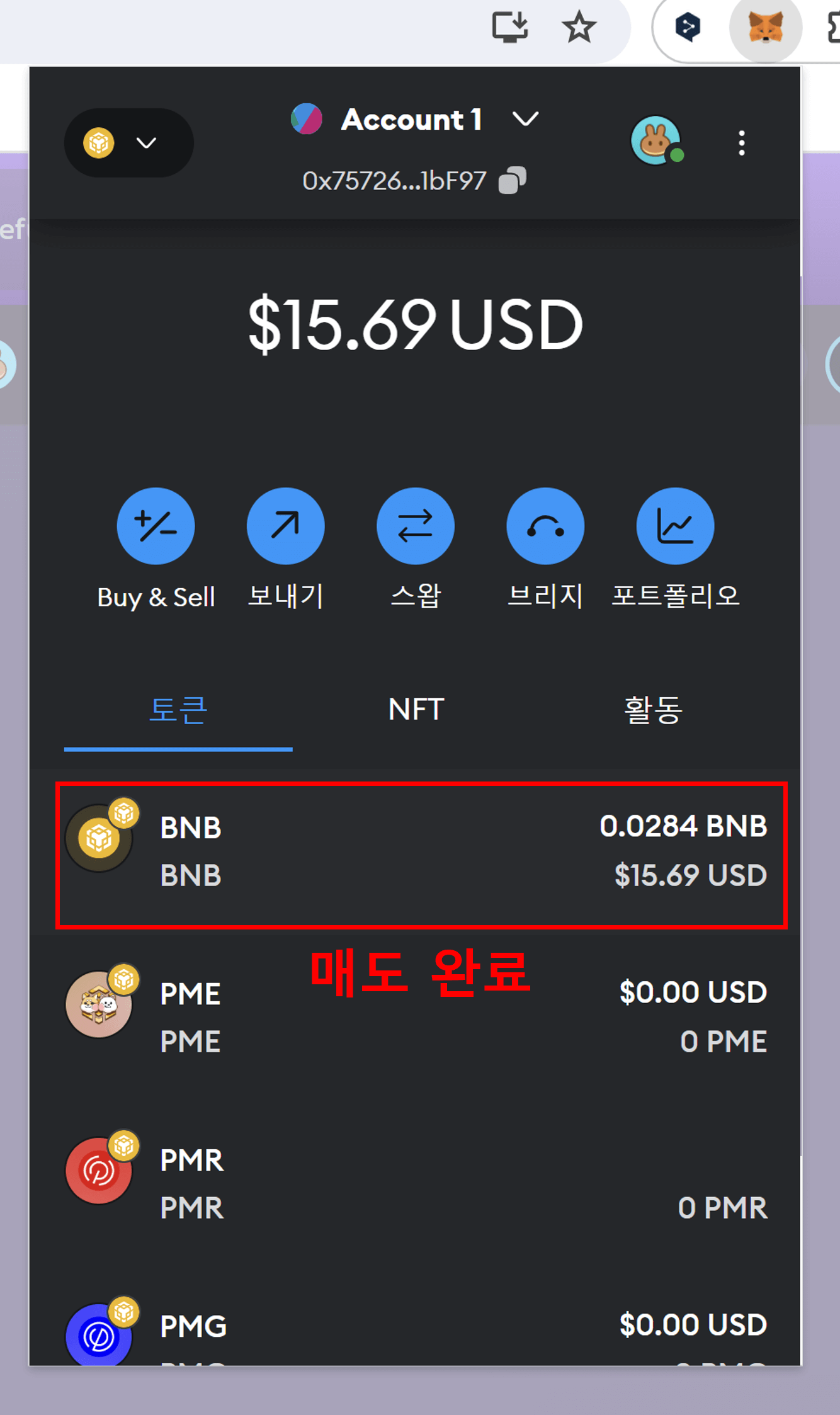Click the 토큰 tab underline indicator
The image size is (840, 1415).
[178, 750]
